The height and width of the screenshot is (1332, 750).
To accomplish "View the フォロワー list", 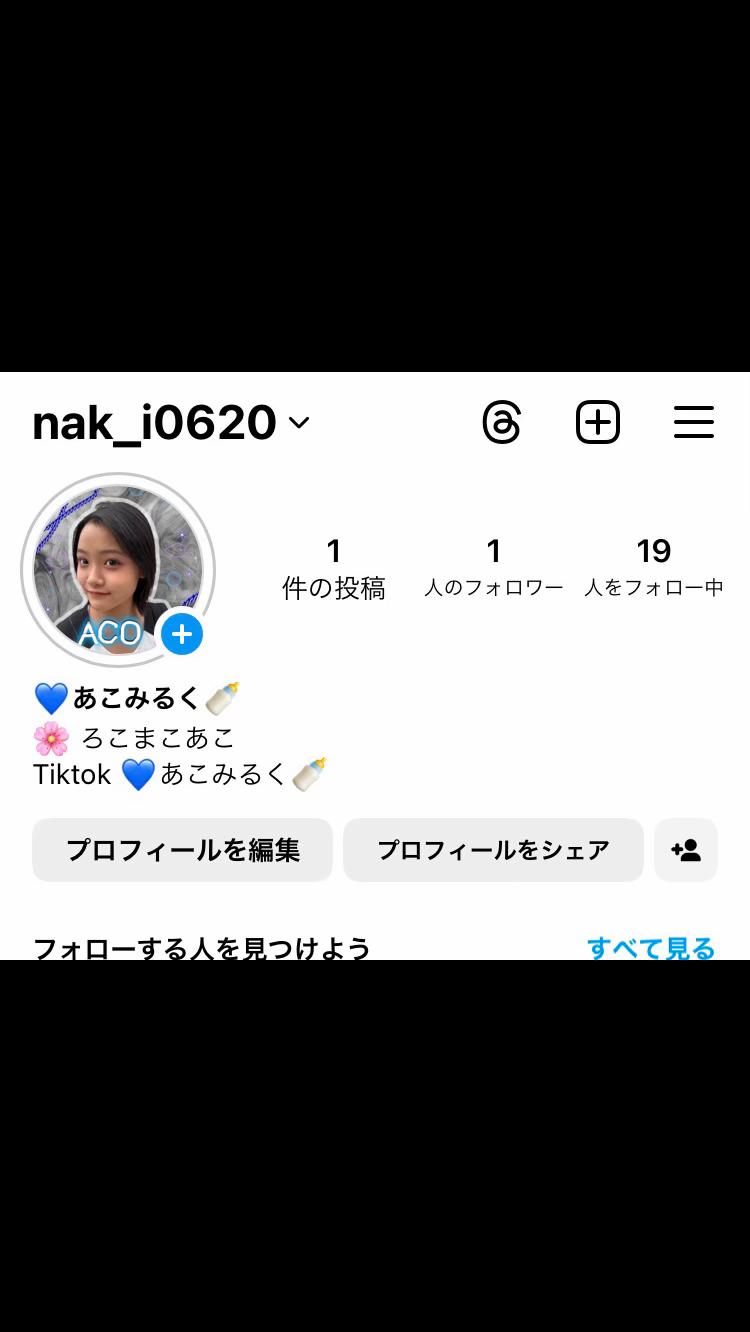I will (493, 567).
